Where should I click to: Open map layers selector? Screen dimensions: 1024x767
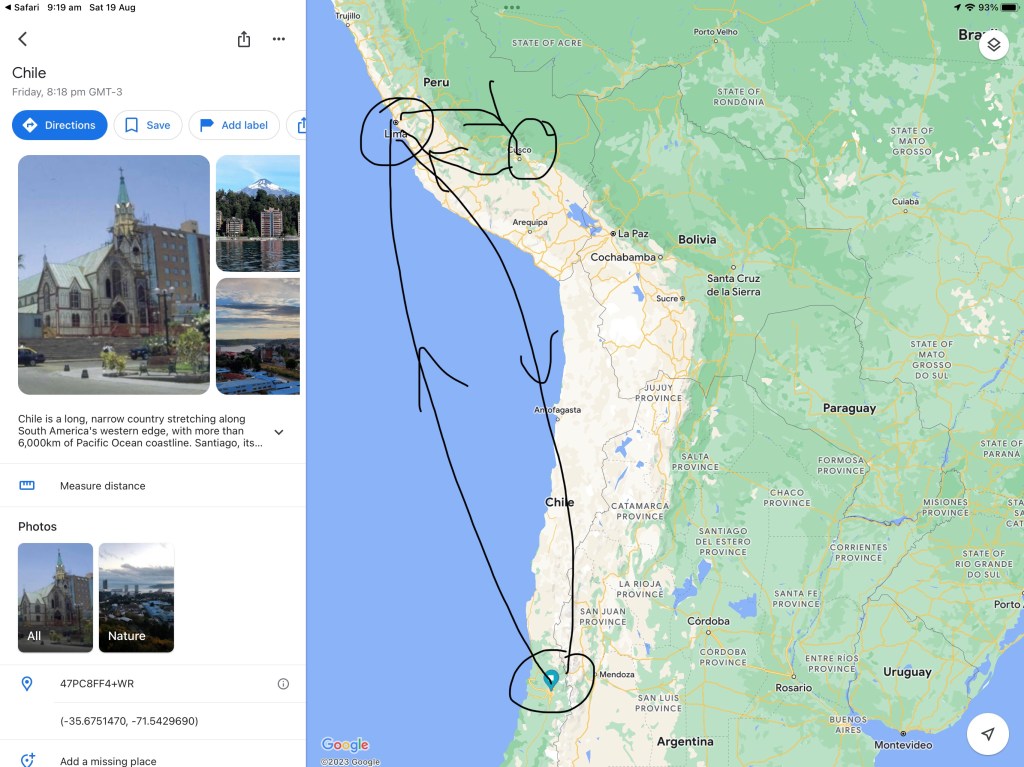point(993,45)
